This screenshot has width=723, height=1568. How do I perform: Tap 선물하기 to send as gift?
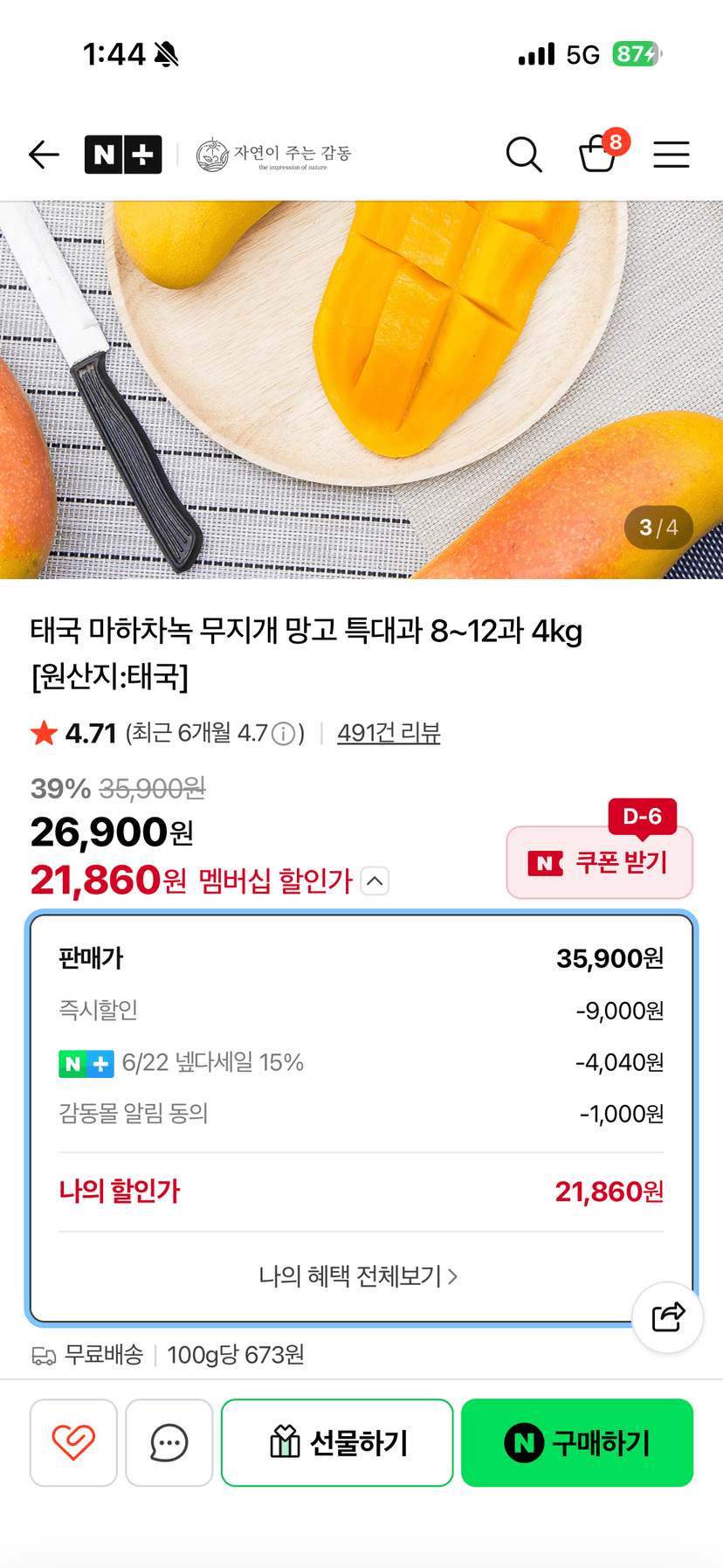tap(337, 1442)
